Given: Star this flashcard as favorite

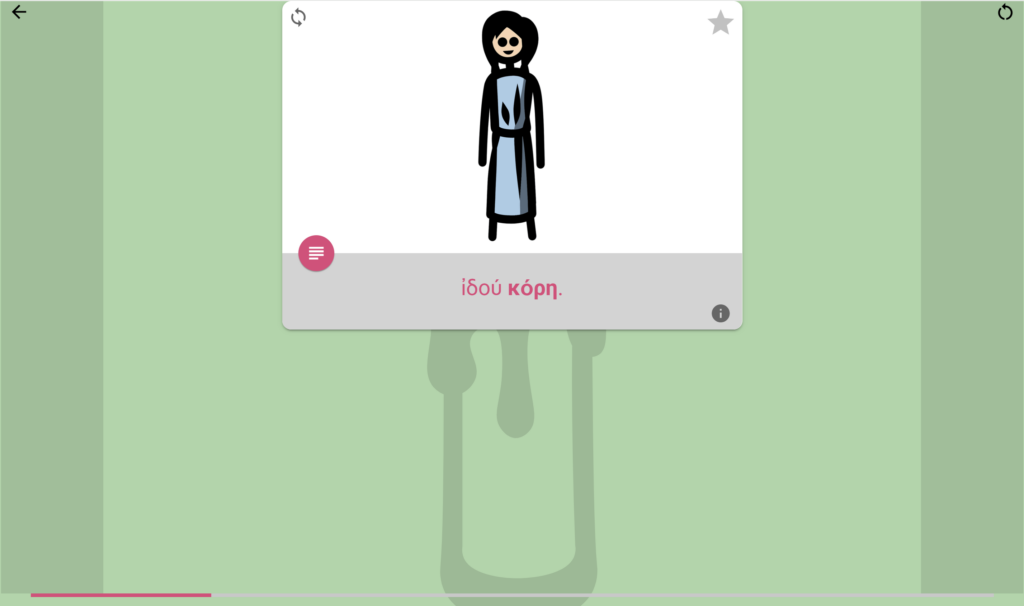Looking at the screenshot, I should pyautogui.click(x=720, y=23).
